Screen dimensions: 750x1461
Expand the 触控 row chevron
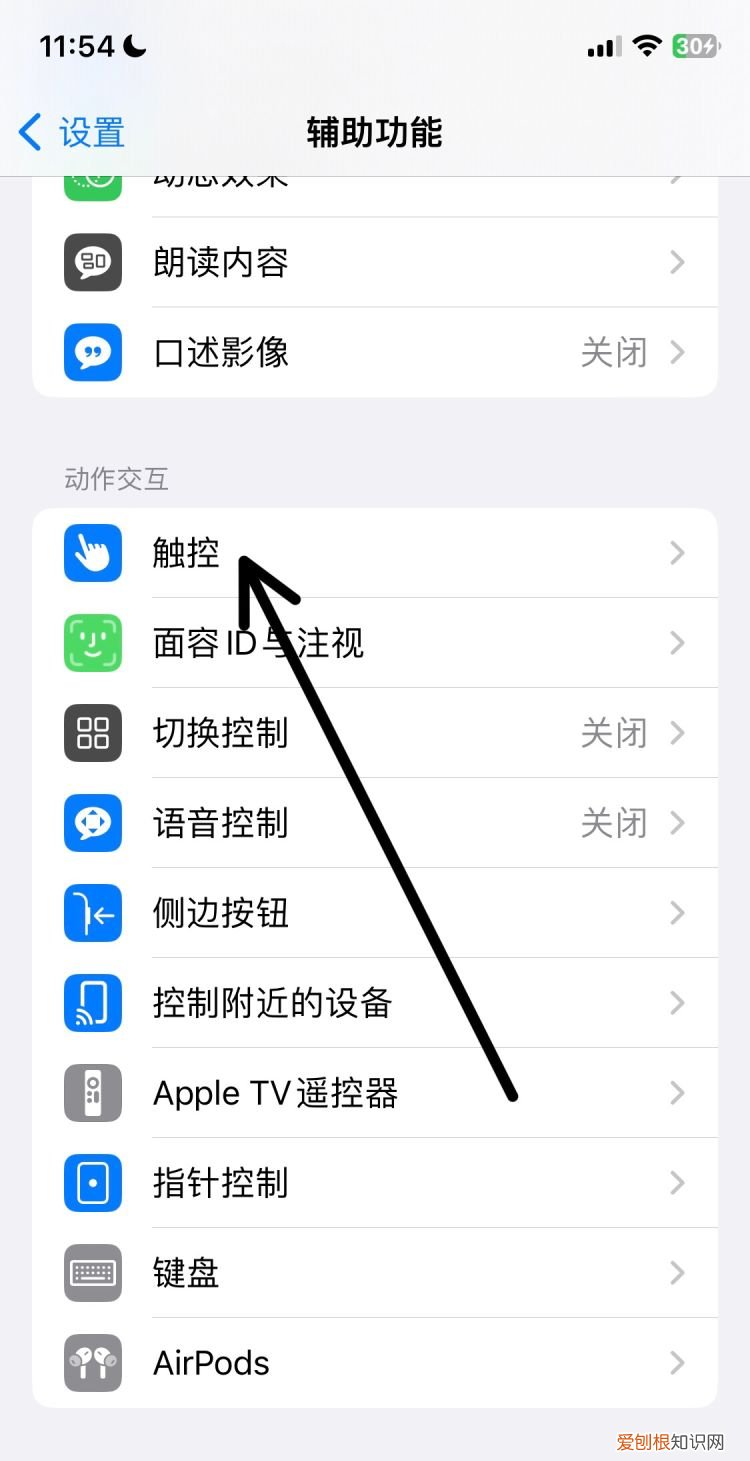pyautogui.click(x=678, y=553)
